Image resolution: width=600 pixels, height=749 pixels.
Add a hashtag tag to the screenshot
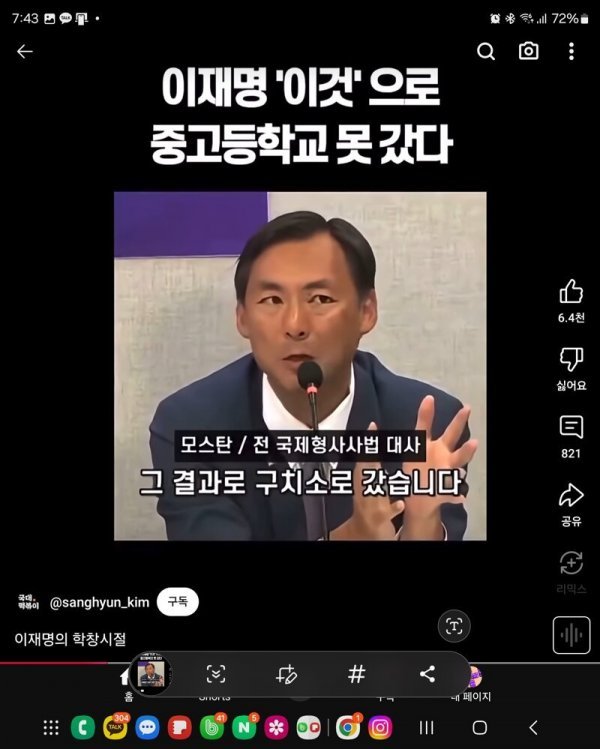[356, 674]
